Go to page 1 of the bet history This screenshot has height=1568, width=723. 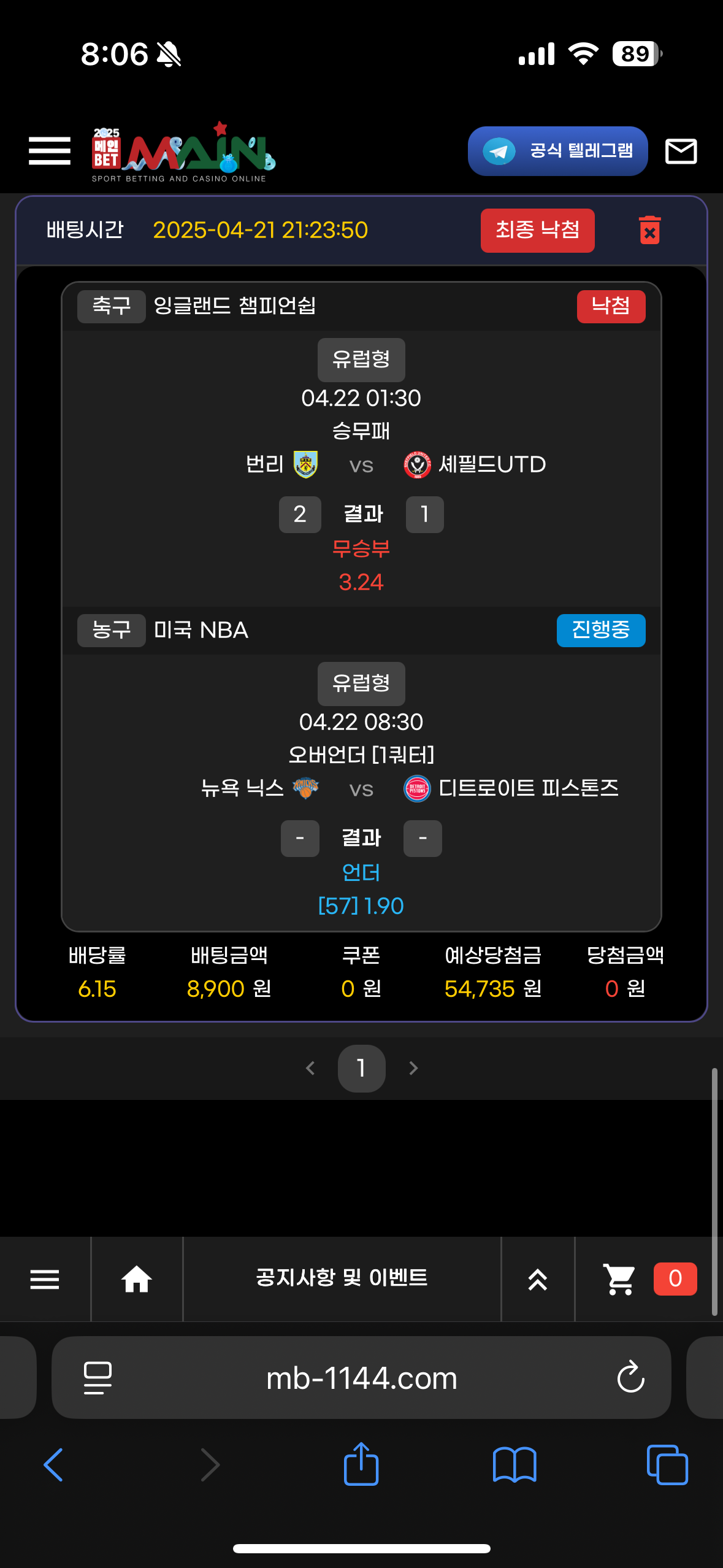361,1068
